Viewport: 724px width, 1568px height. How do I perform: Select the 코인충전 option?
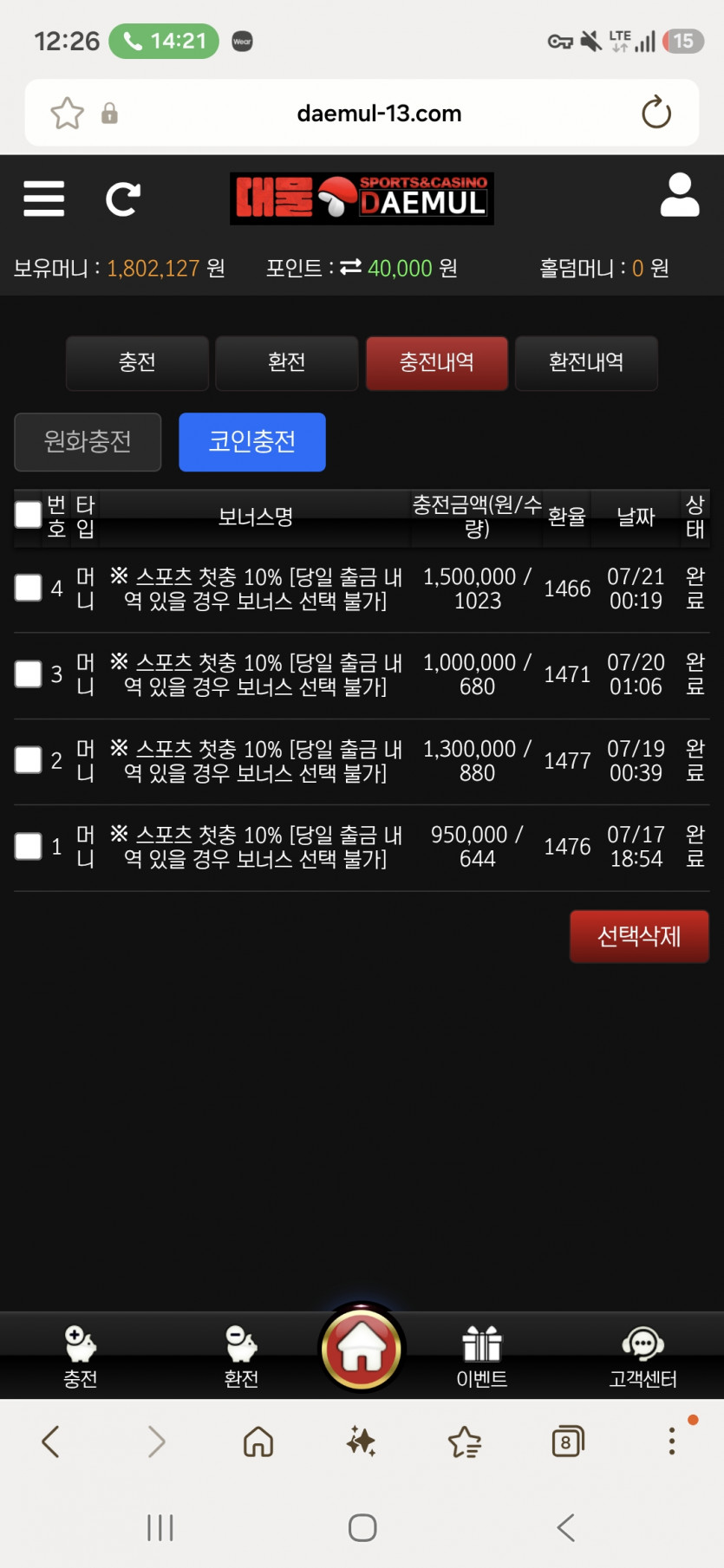coord(252,442)
